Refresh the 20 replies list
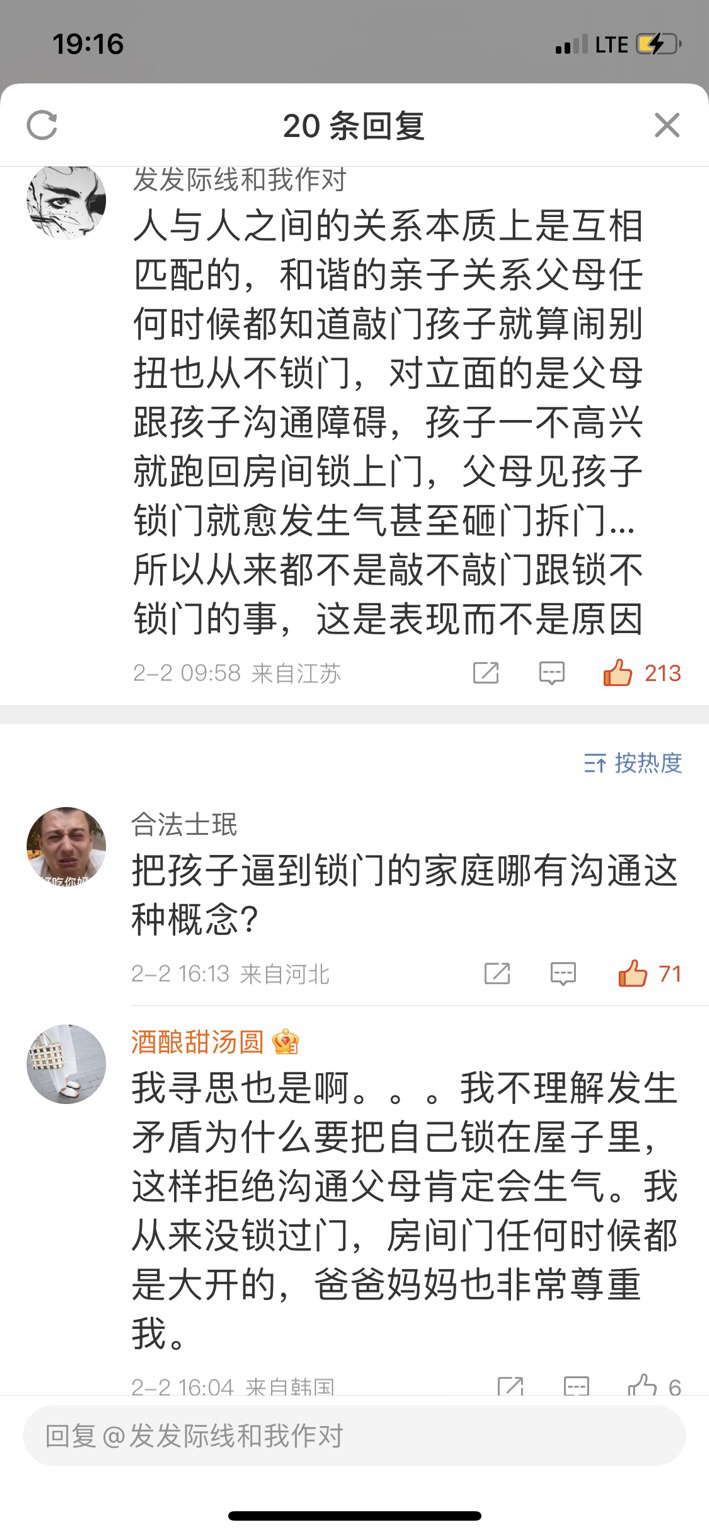 click(42, 126)
